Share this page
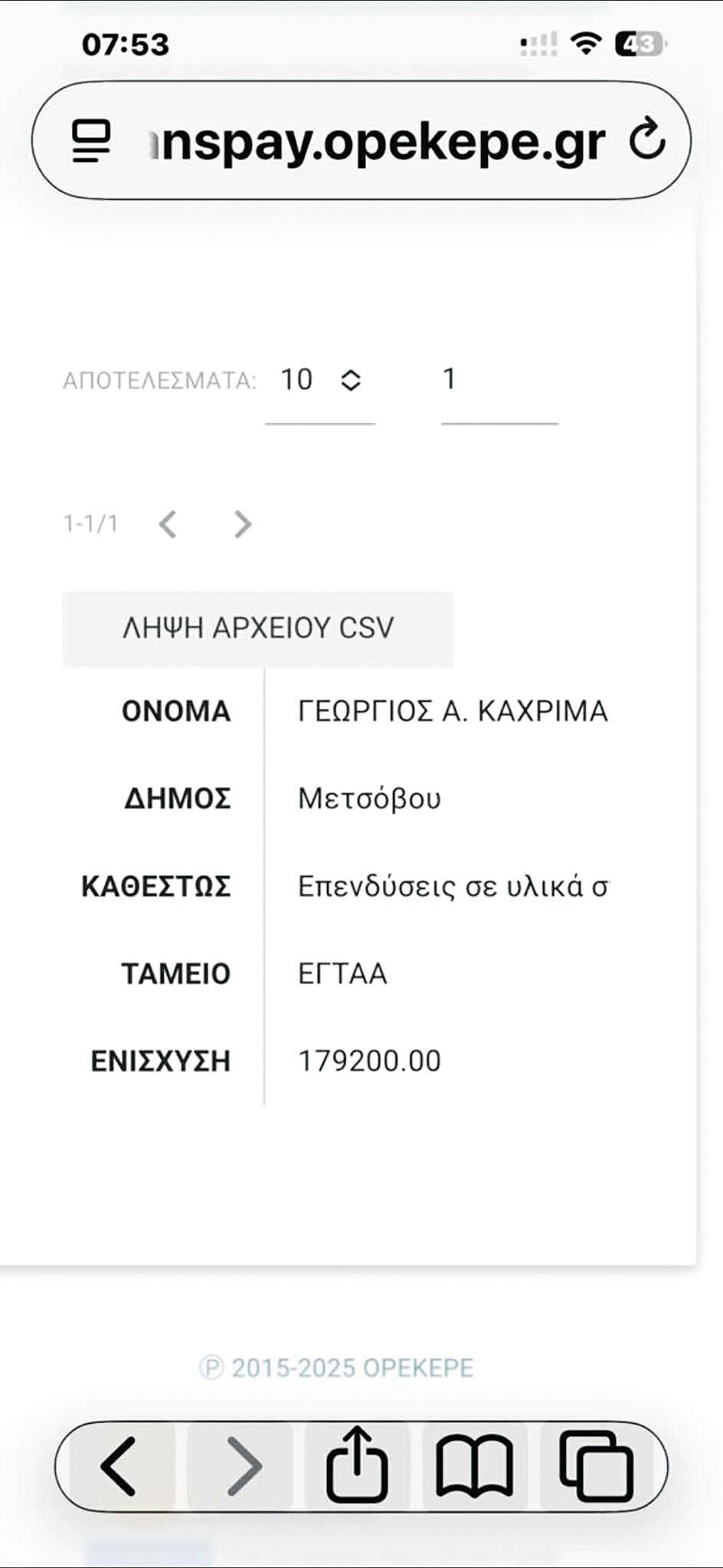This screenshot has height=1568, width=723. pos(357,1465)
